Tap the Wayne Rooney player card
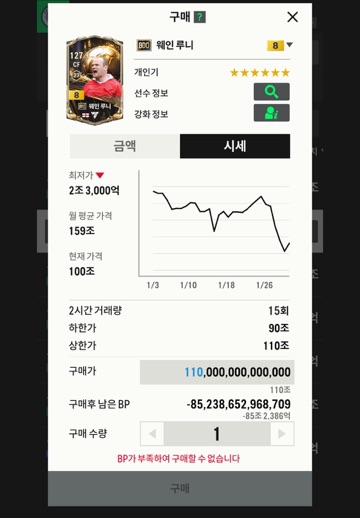 point(95,80)
